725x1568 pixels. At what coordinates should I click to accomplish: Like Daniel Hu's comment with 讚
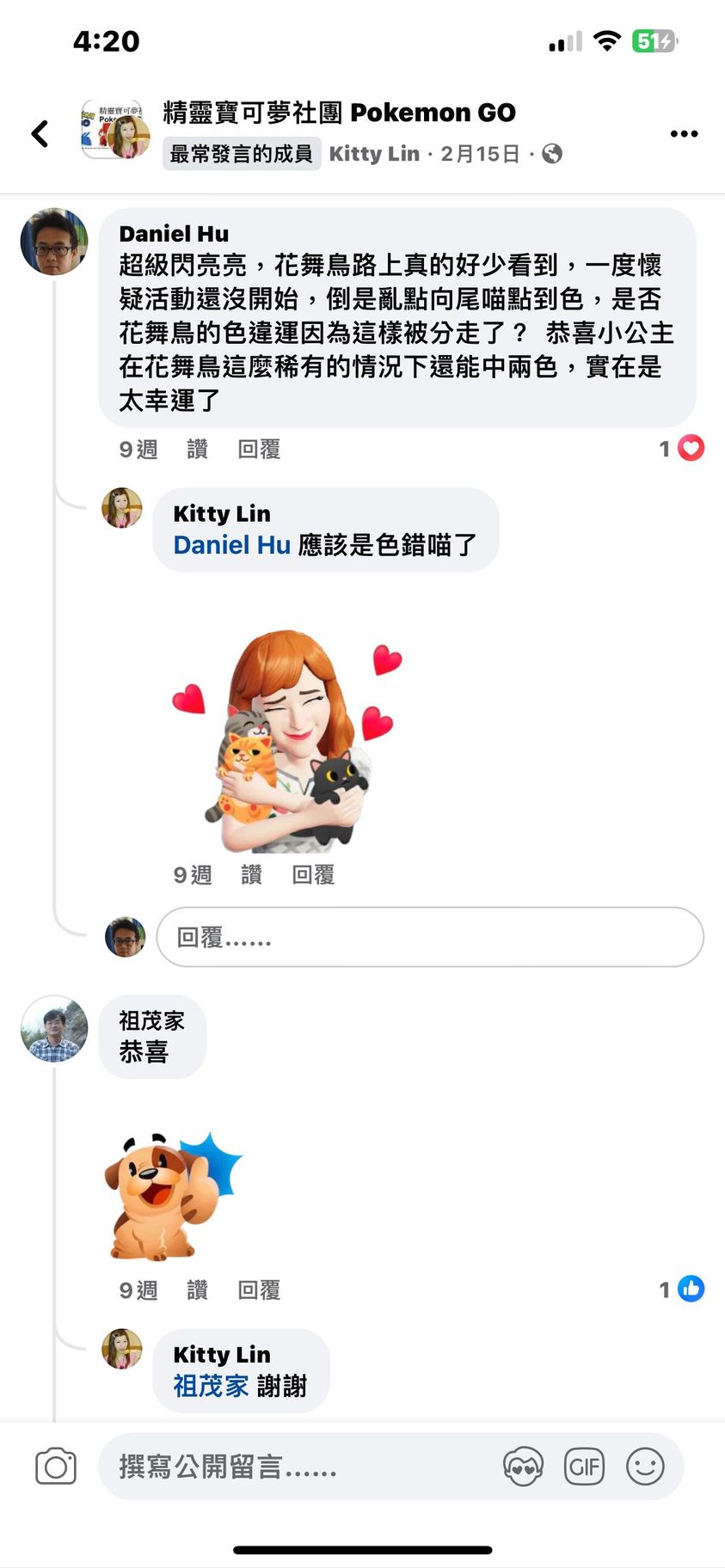point(197,449)
